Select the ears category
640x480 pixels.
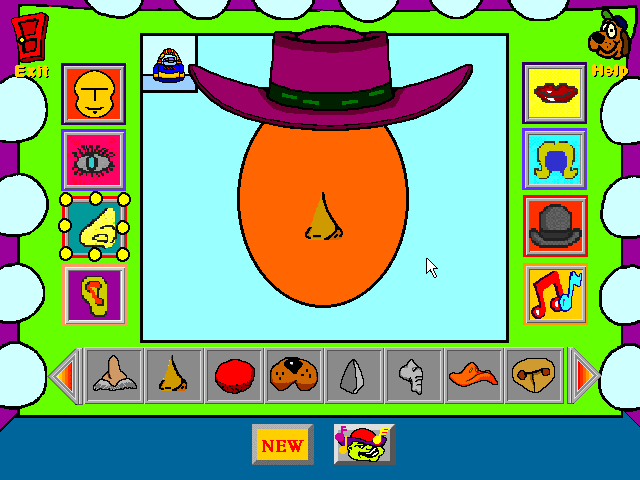tap(94, 294)
